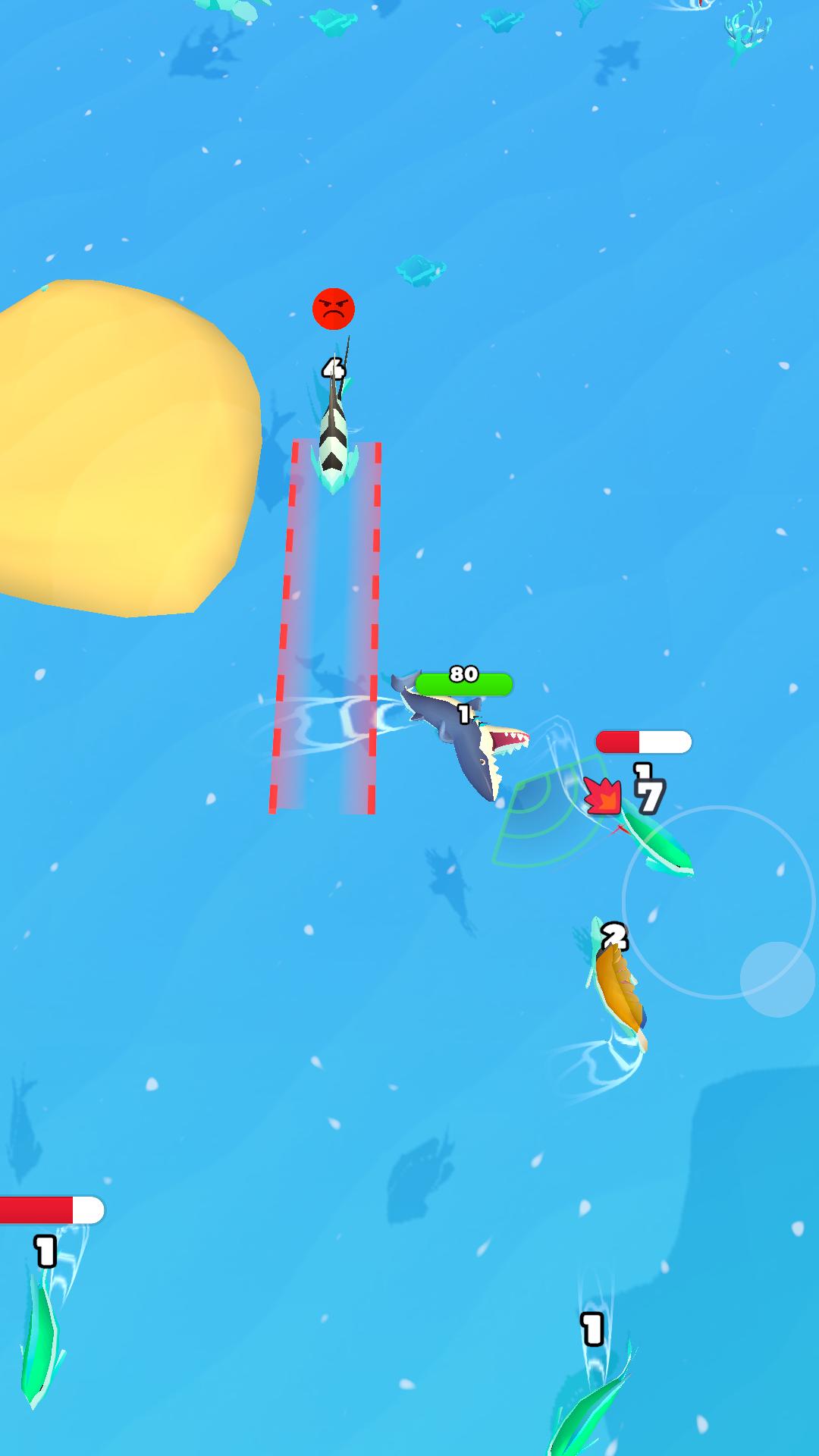Tap the virtual joystick knob

(x=778, y=979)
